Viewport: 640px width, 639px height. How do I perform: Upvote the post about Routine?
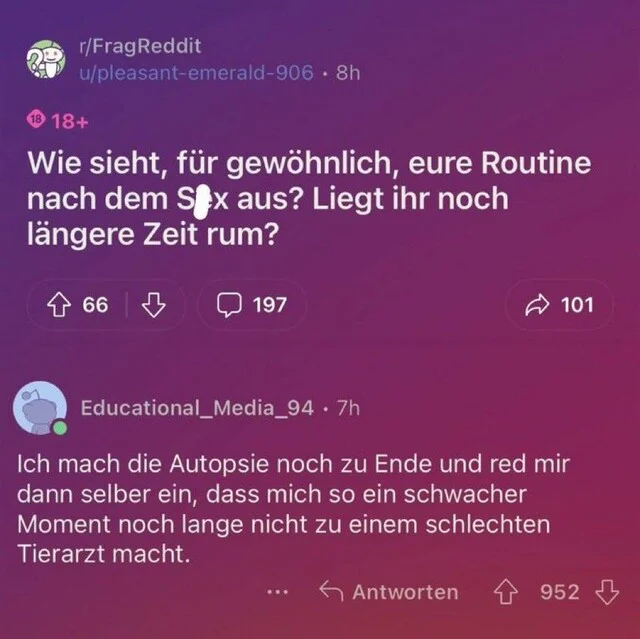click(58, 304)
